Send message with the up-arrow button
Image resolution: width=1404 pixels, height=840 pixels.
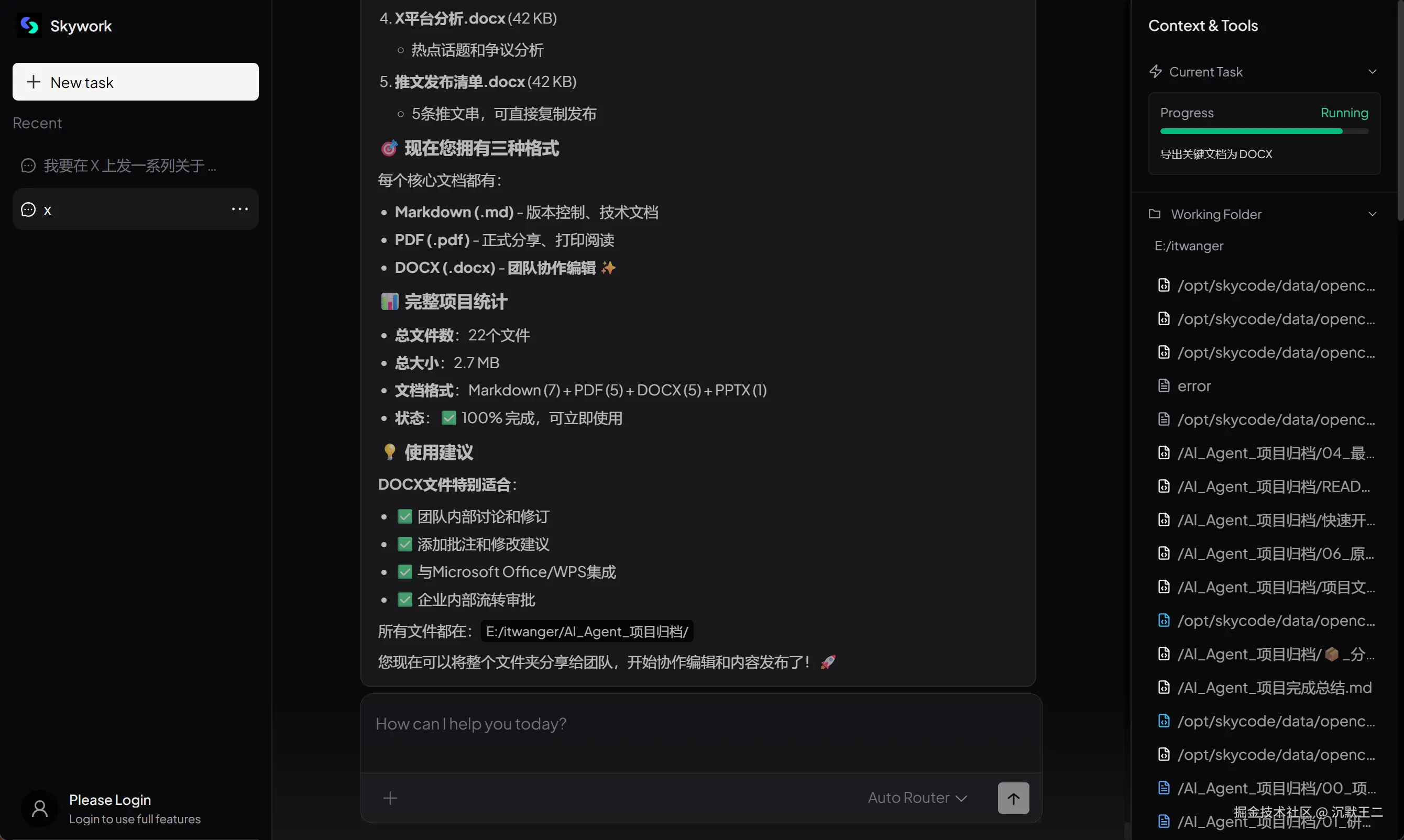tap(1013, 798)
